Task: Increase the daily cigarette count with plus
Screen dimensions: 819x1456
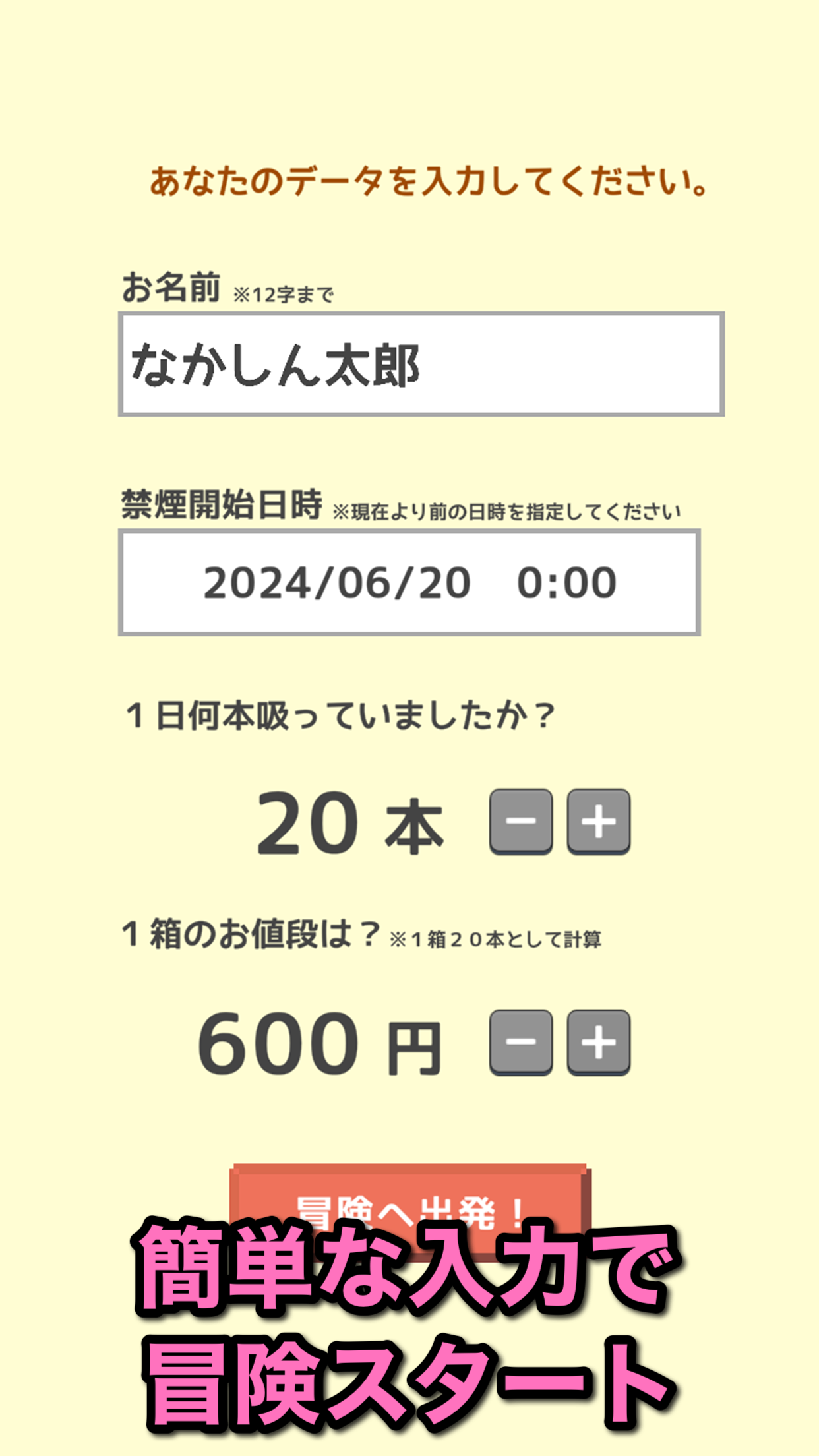Action: click(599, 821)
